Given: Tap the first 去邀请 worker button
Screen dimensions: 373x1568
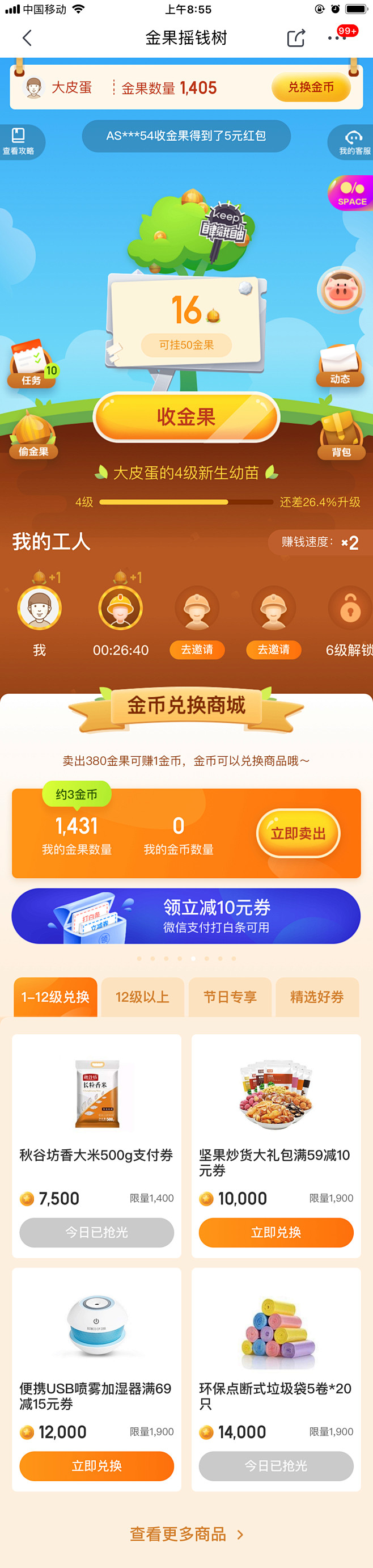Looking at the screenshot, I should click(197, 650).
